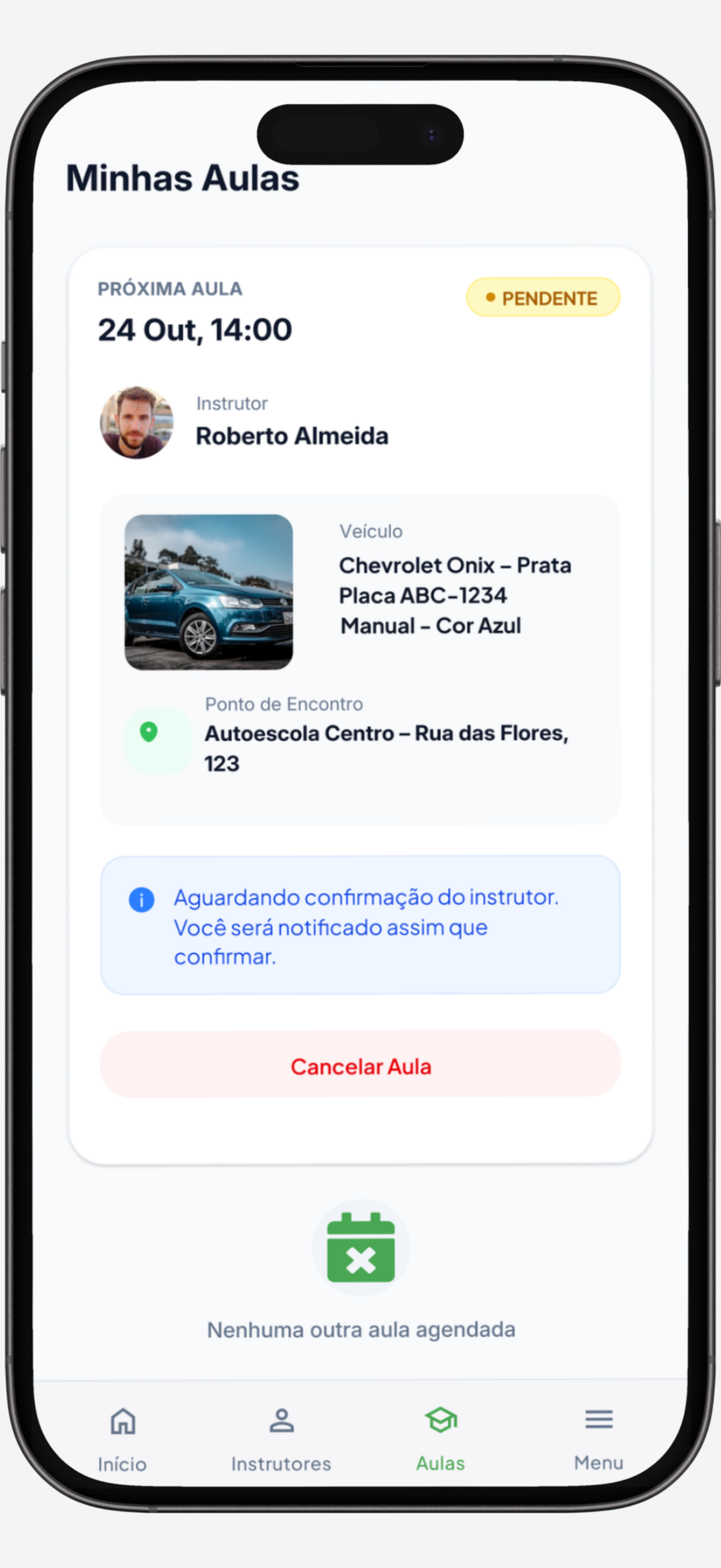Tap the Chevrolet Onix vehicle photo
Screen dimensions: 721x1568
click(x=209, y=591)
